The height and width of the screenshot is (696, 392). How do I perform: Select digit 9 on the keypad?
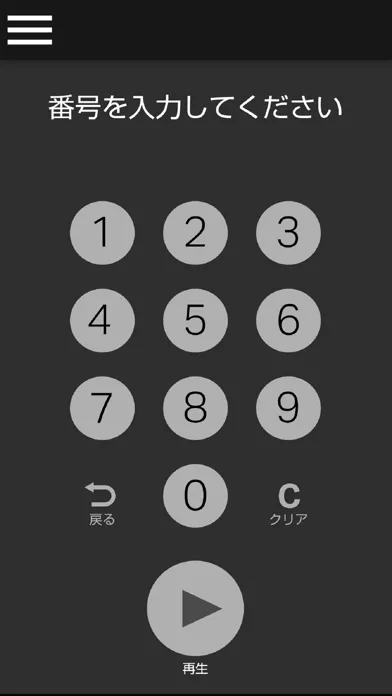(289, 408)
